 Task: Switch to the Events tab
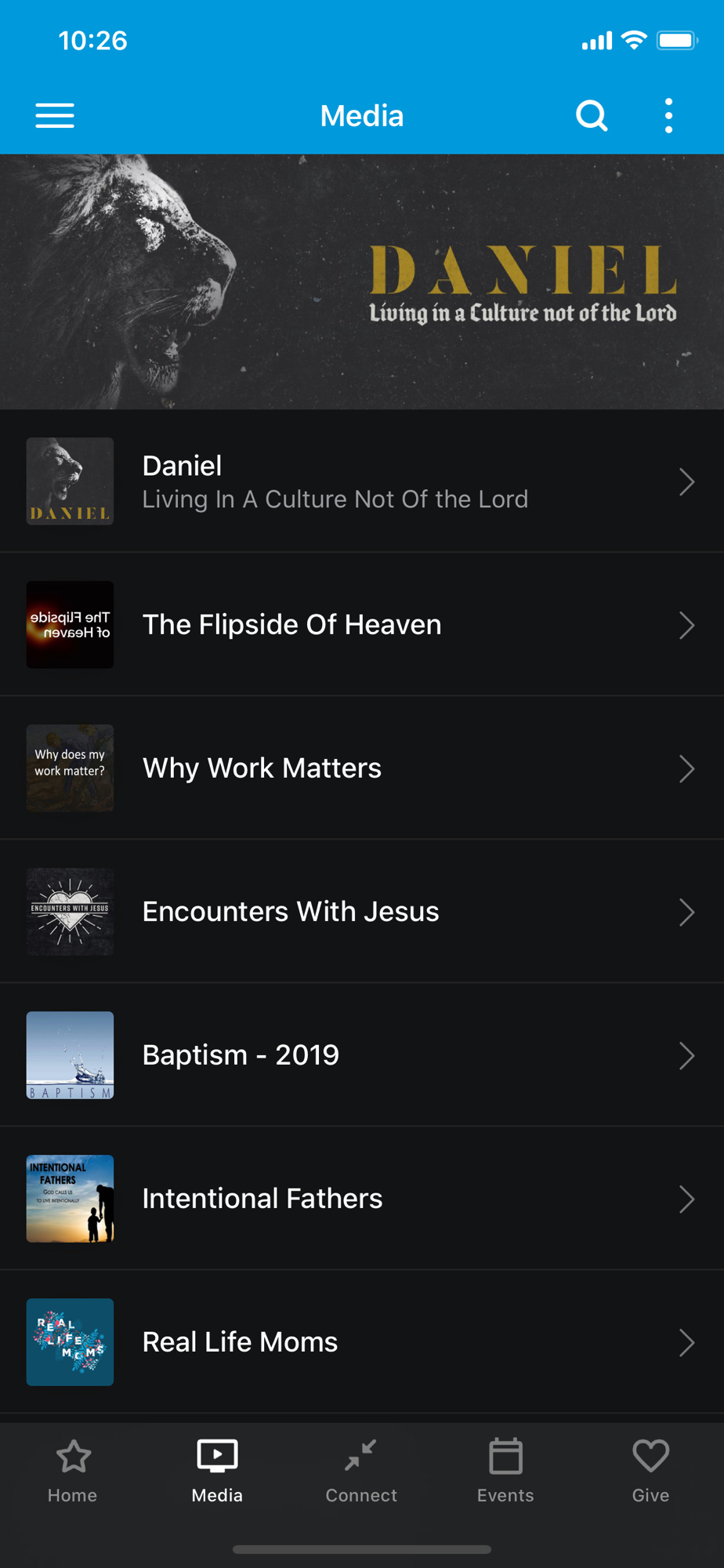pyautogui.click(x=505, y=1471)
